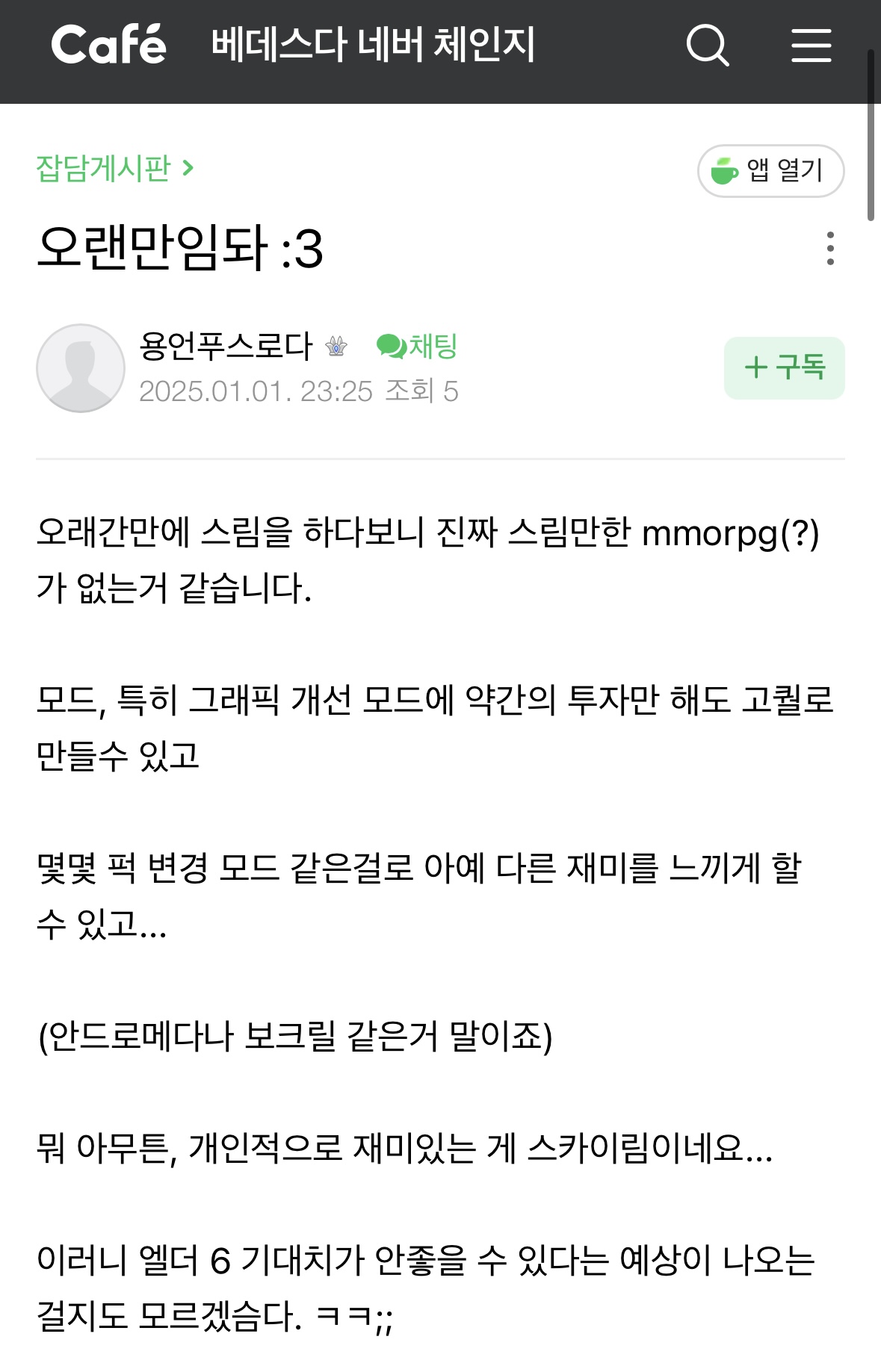
Task: Open the 베데스다 네버 체인지 cafe title
Action: pos(373,45)
